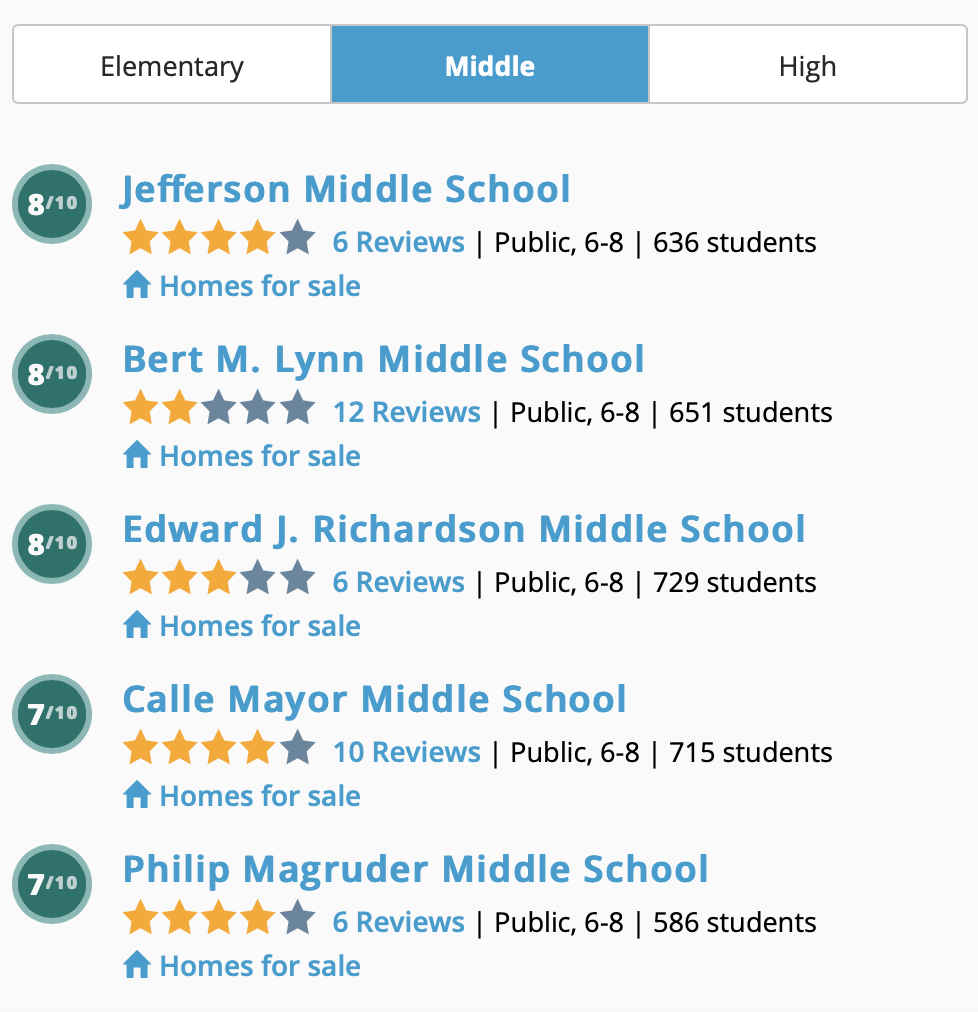Image resolution: width=978 pixels, height=1012 pixels.
Task: Open Edward J. Richardson Middle School
Action: click(463, 529)
